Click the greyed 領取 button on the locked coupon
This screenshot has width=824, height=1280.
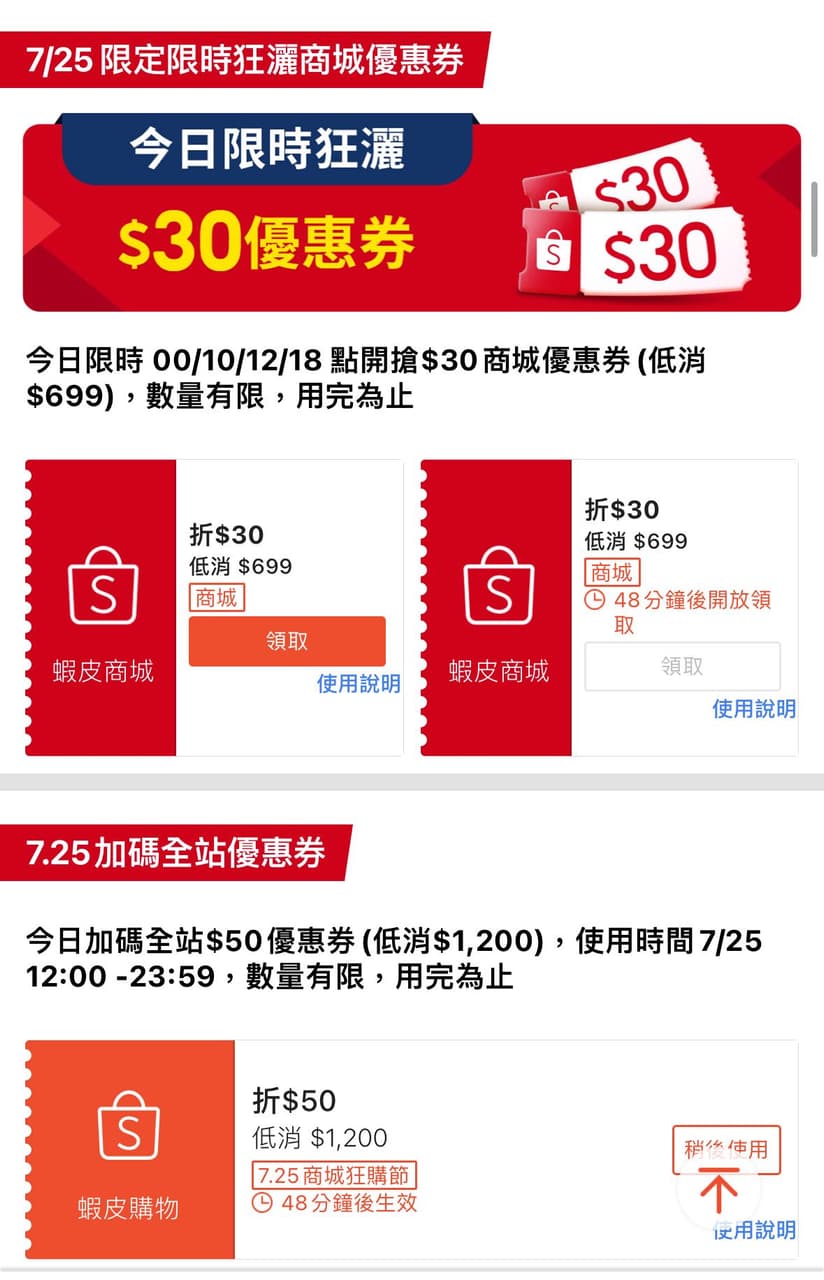click(682, 667)
